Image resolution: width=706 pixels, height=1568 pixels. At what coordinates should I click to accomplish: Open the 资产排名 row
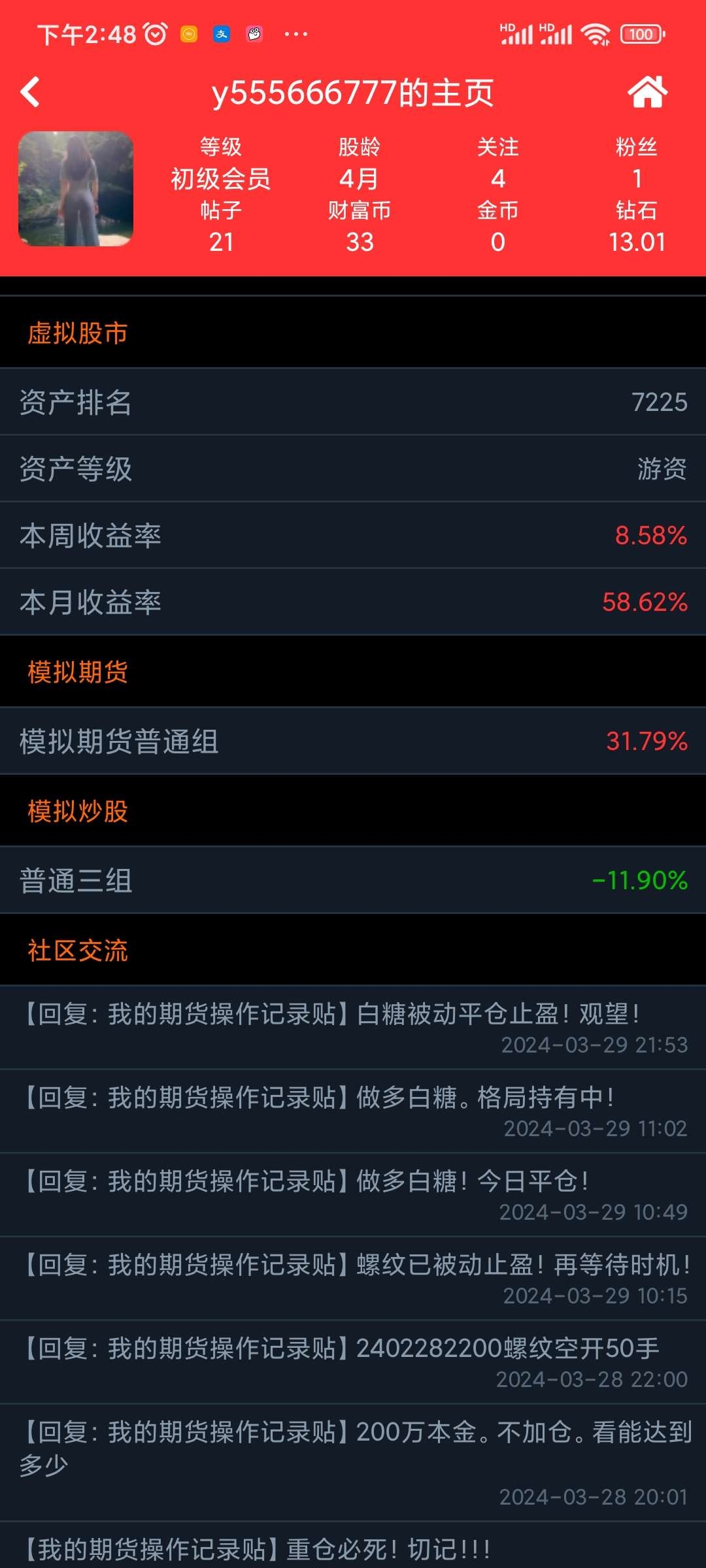click(353, 402)
